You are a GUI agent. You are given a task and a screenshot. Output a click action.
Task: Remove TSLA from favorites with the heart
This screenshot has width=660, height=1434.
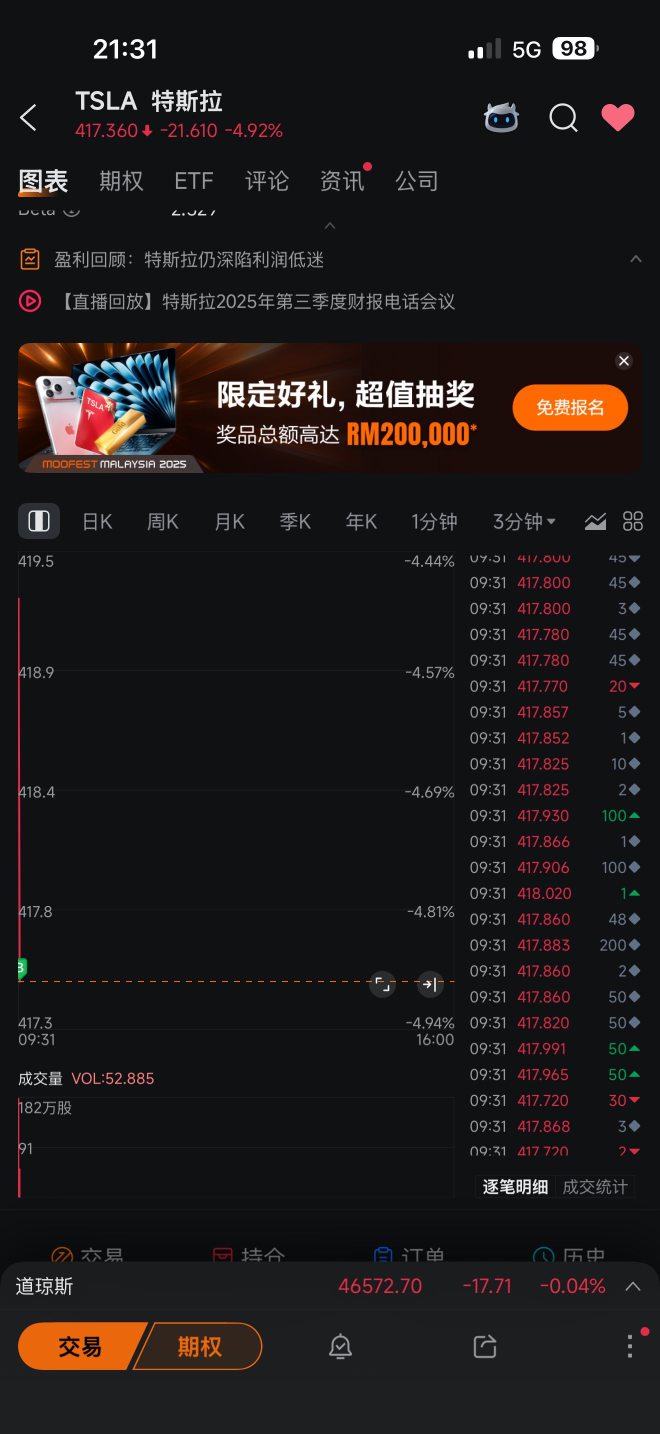click(618, 118)
